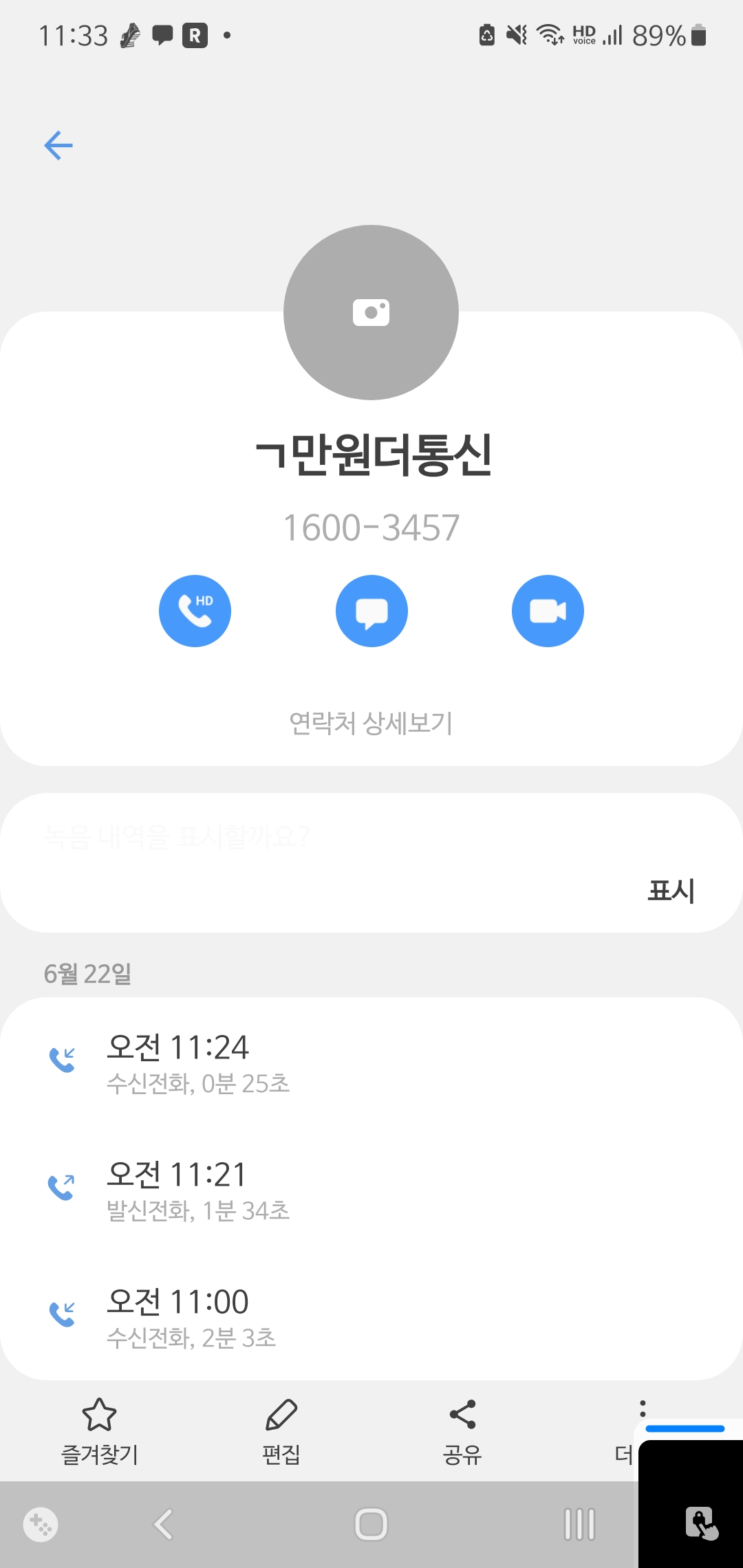Open 연락처 상세보기
The width and height of the screenshot is (743, 1568).
point(371,723)
